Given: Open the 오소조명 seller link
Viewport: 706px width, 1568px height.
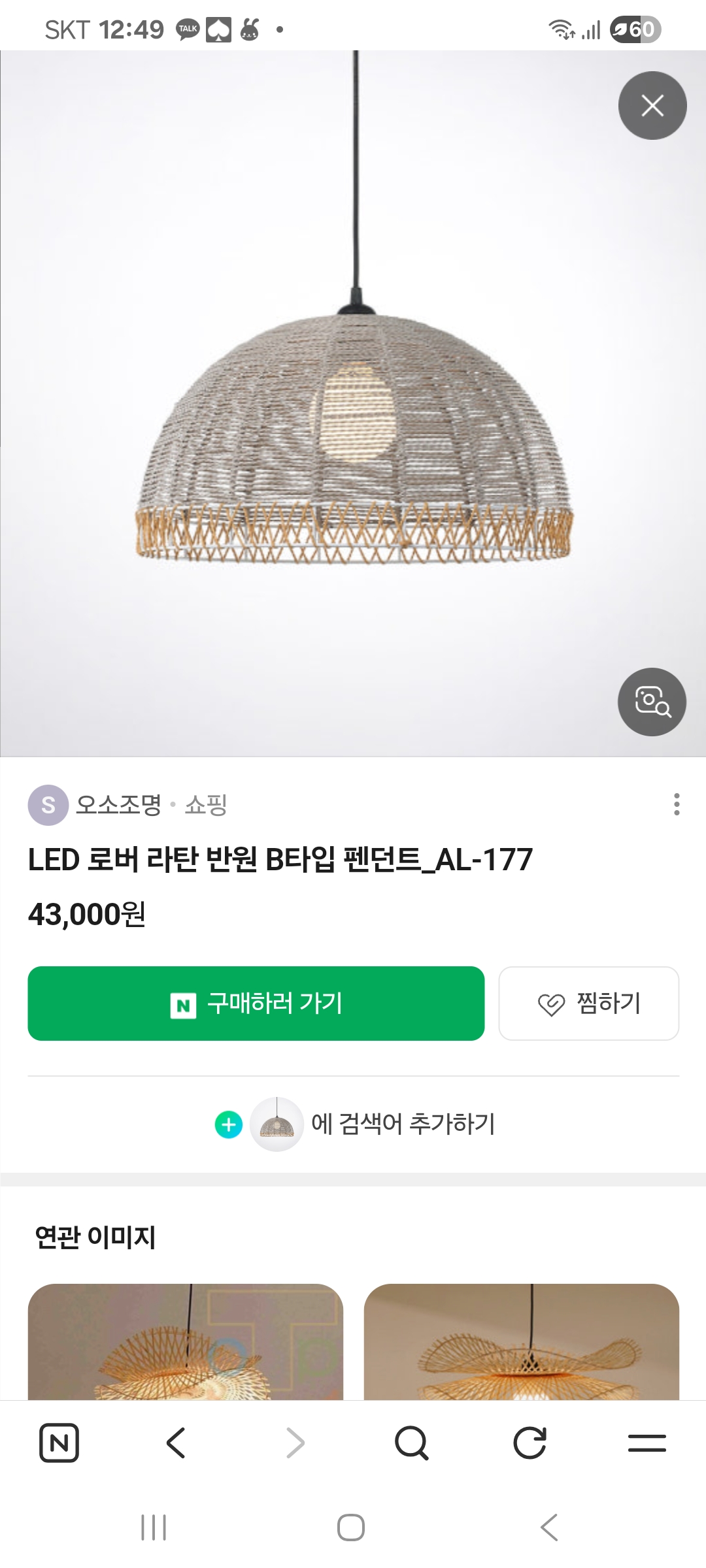Looking at the screenshot, I should click(x=118, y=805).
